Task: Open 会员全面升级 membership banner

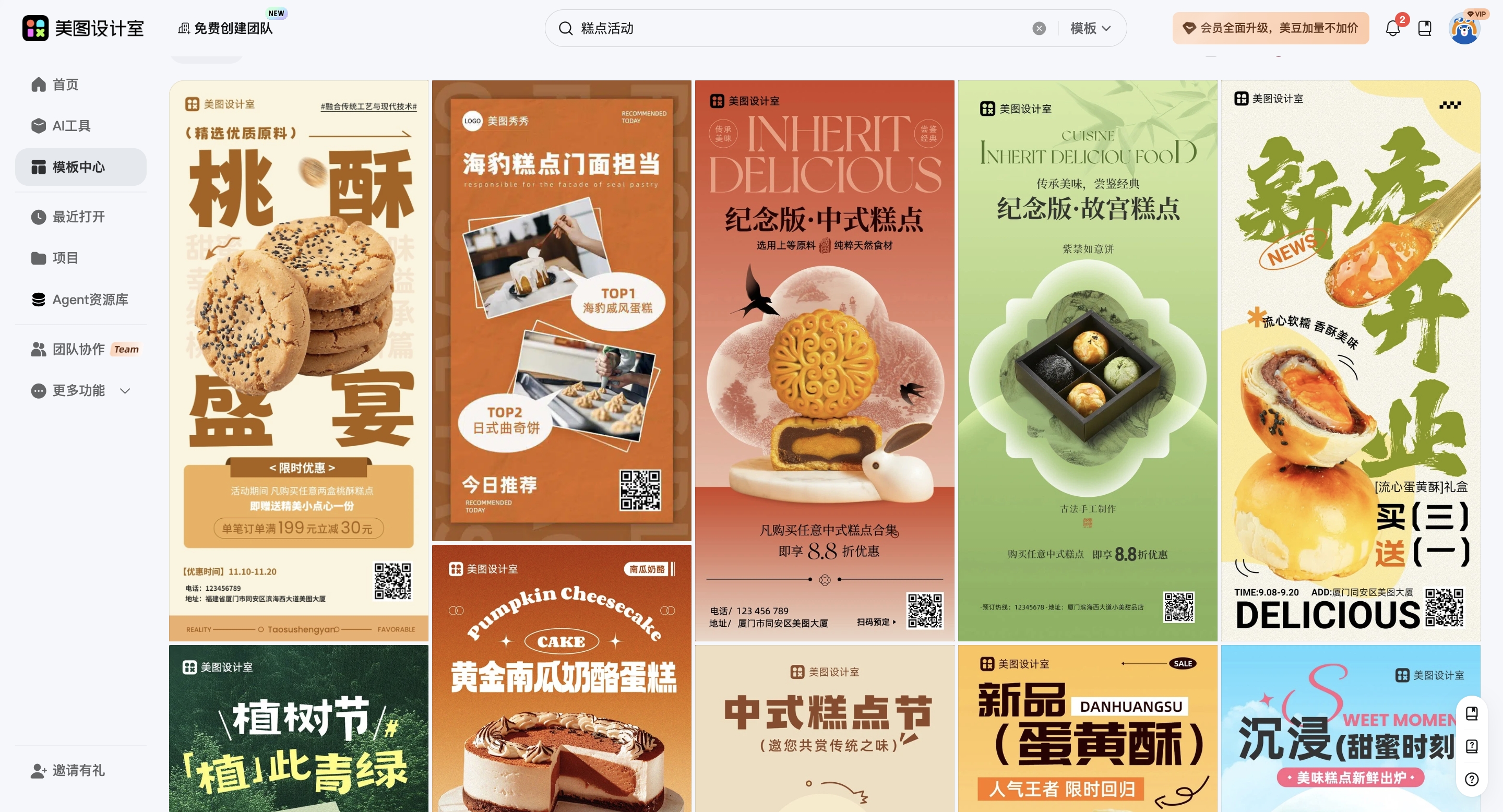Action: coord(1270,28)
